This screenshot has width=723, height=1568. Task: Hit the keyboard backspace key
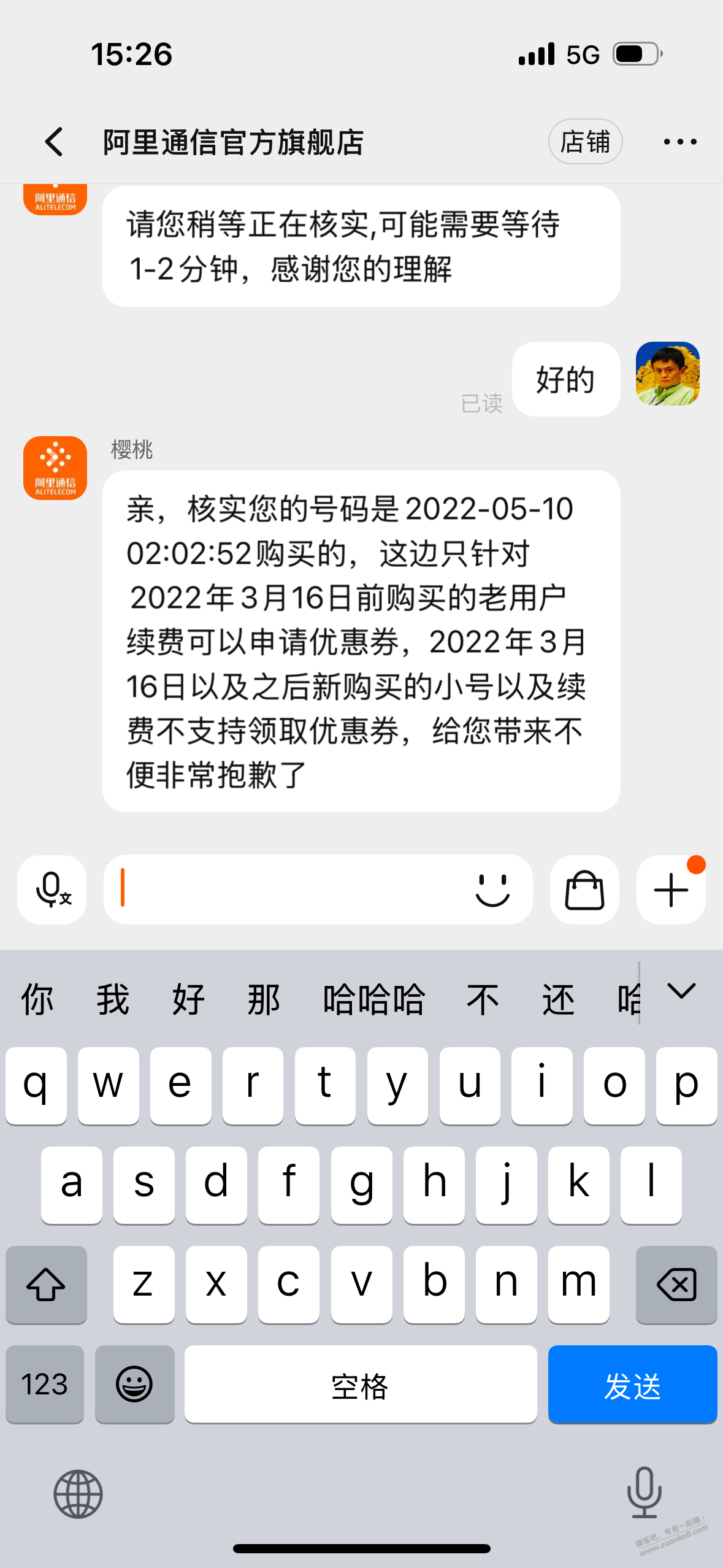click(676, 1285)
